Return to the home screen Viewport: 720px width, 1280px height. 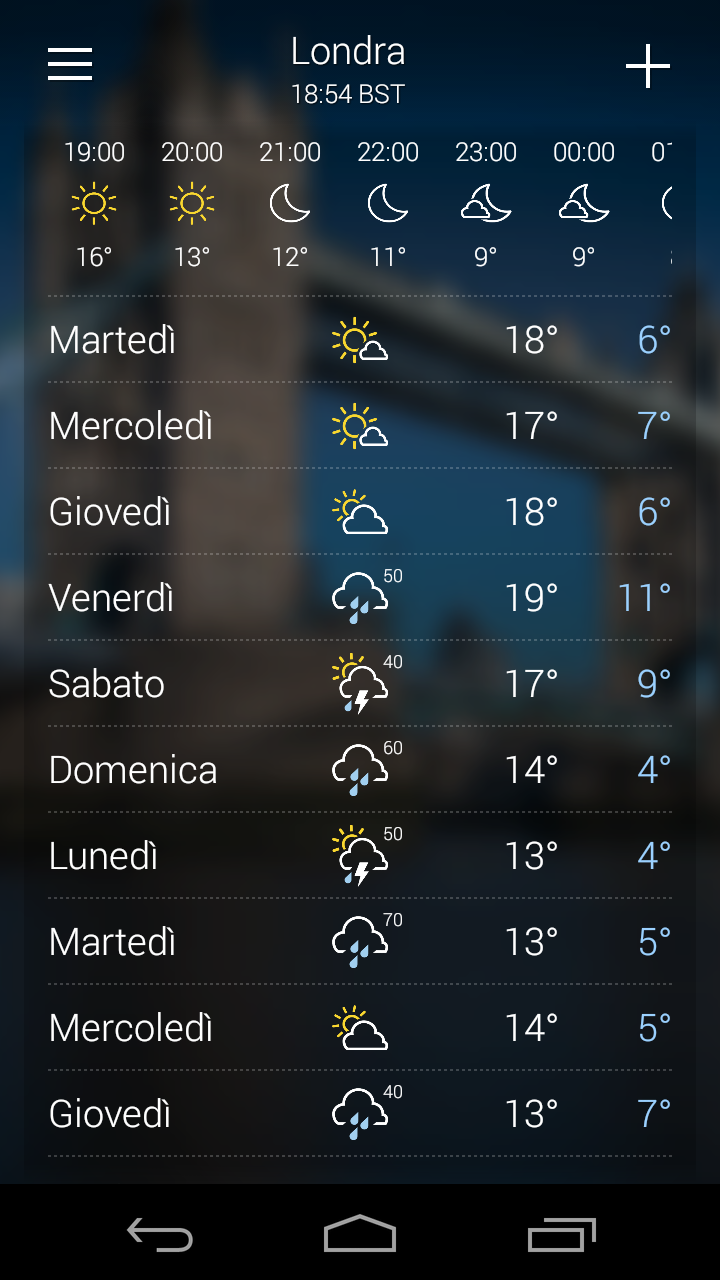360,1234
